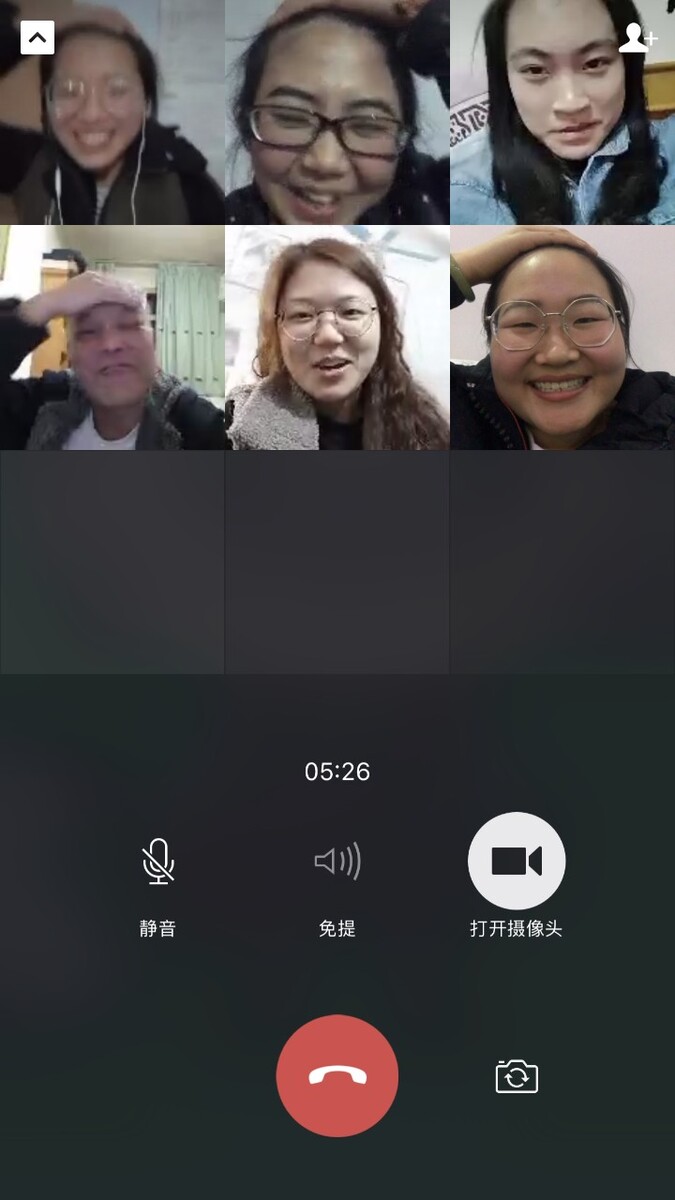Tap the video tile of the woman in a denim jacket

tap(562, 113)
